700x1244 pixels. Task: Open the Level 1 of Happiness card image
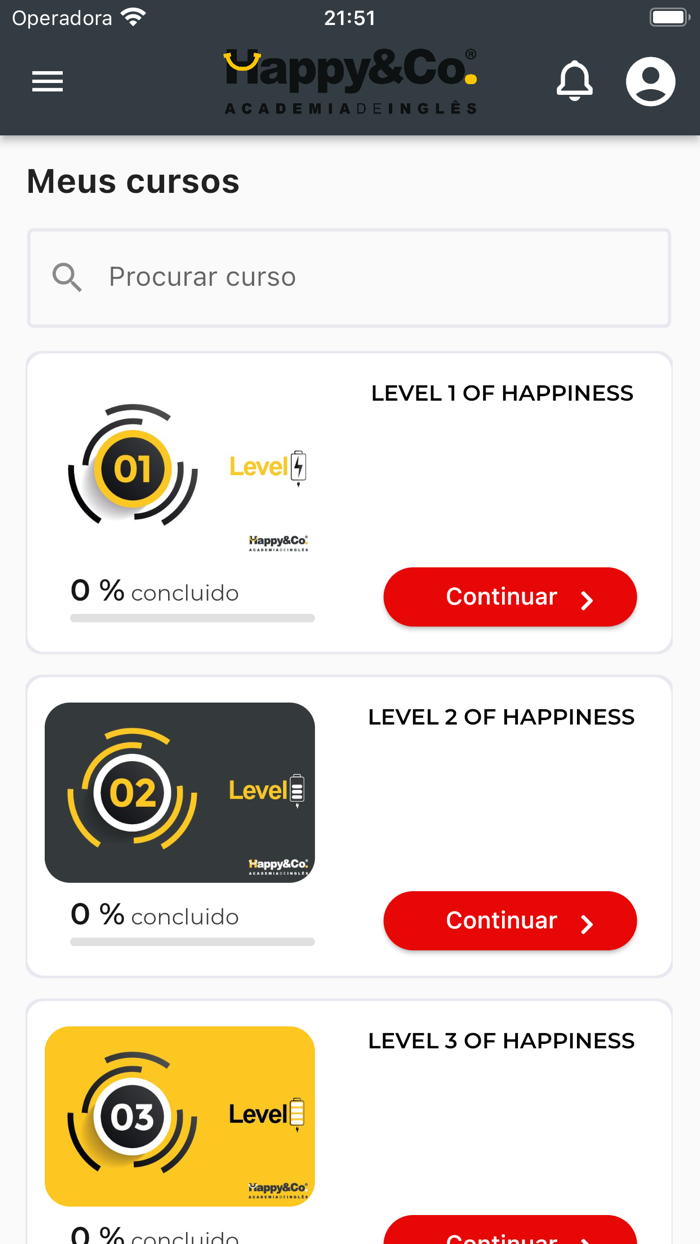(180, 469)
